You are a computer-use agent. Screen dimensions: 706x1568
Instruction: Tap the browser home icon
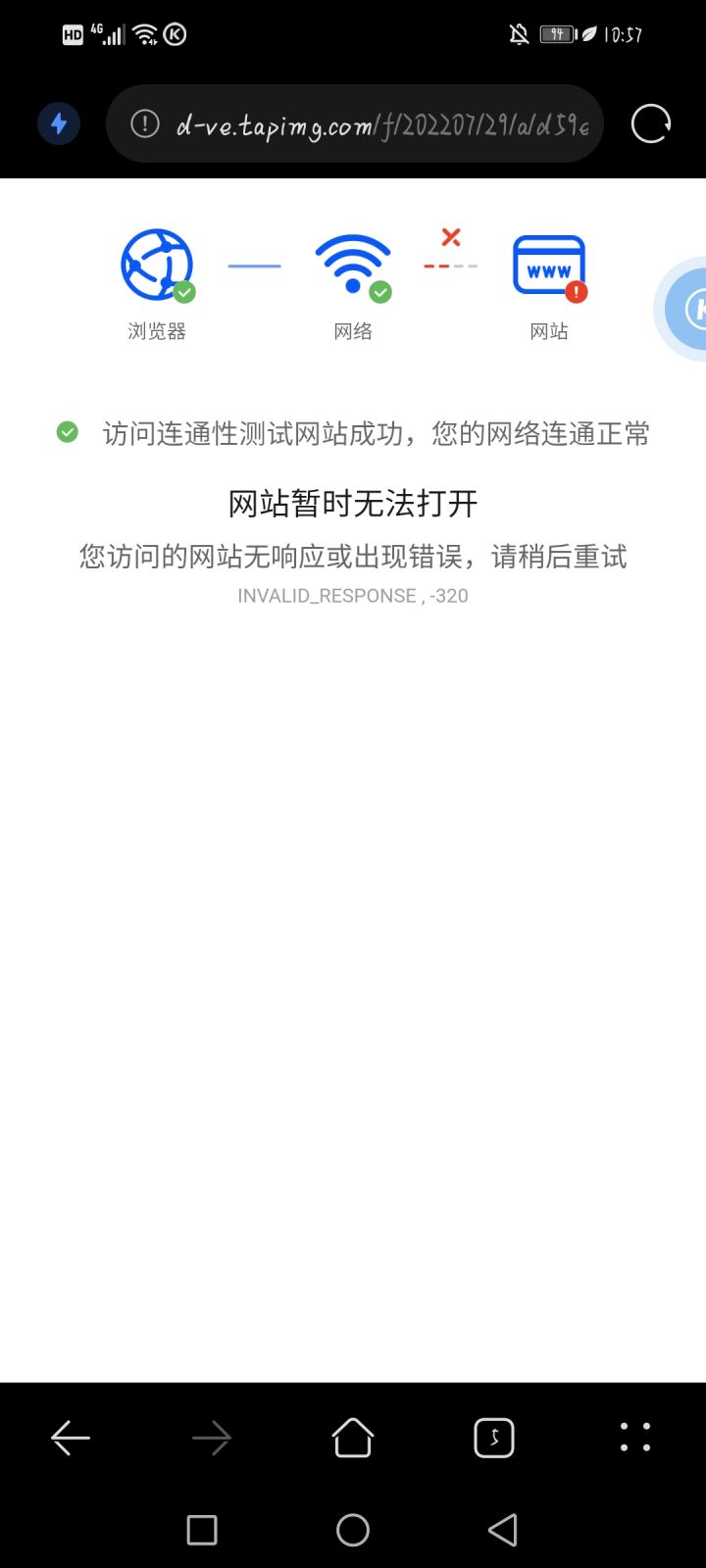point(353,1437)
